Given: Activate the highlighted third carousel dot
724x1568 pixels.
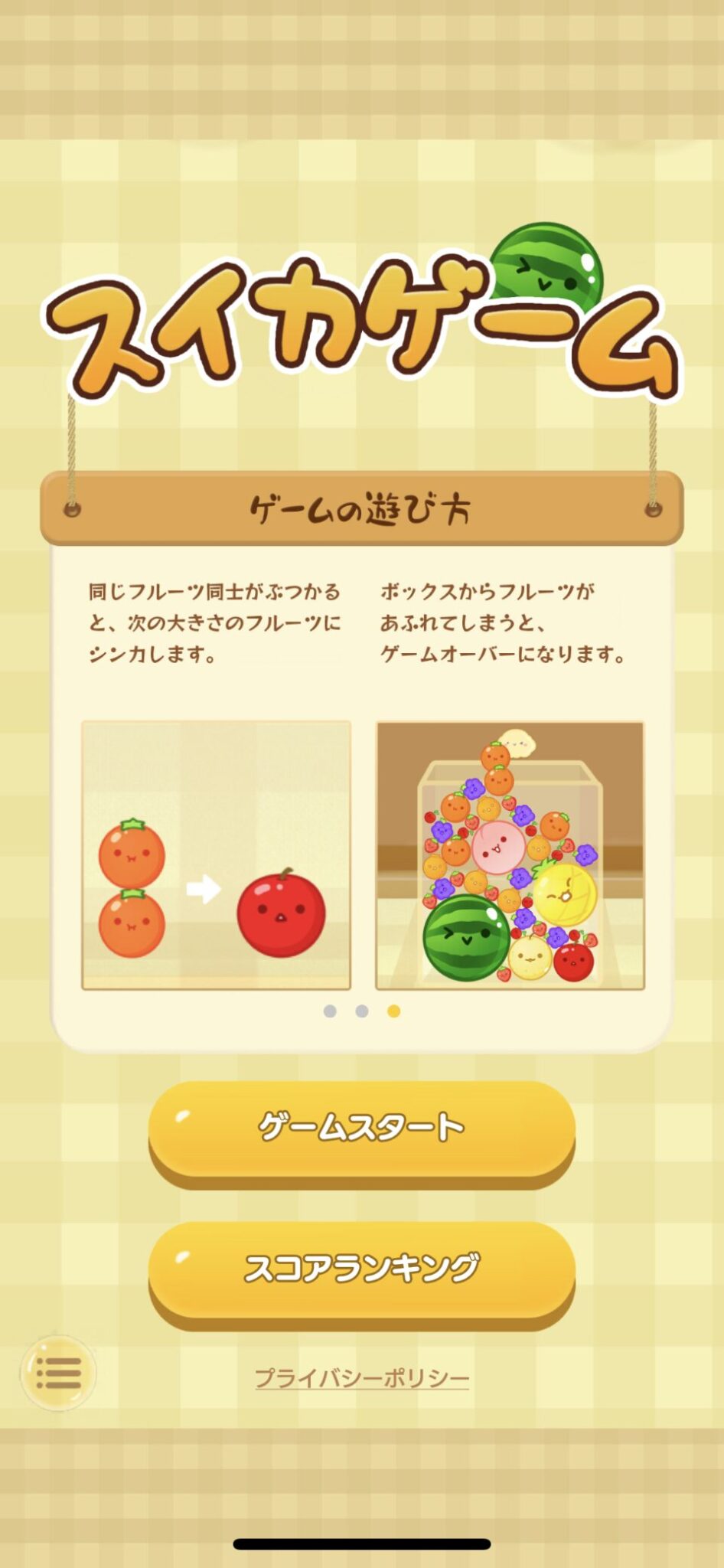Looking at the screenshot, I should [x=394, y=1011].
